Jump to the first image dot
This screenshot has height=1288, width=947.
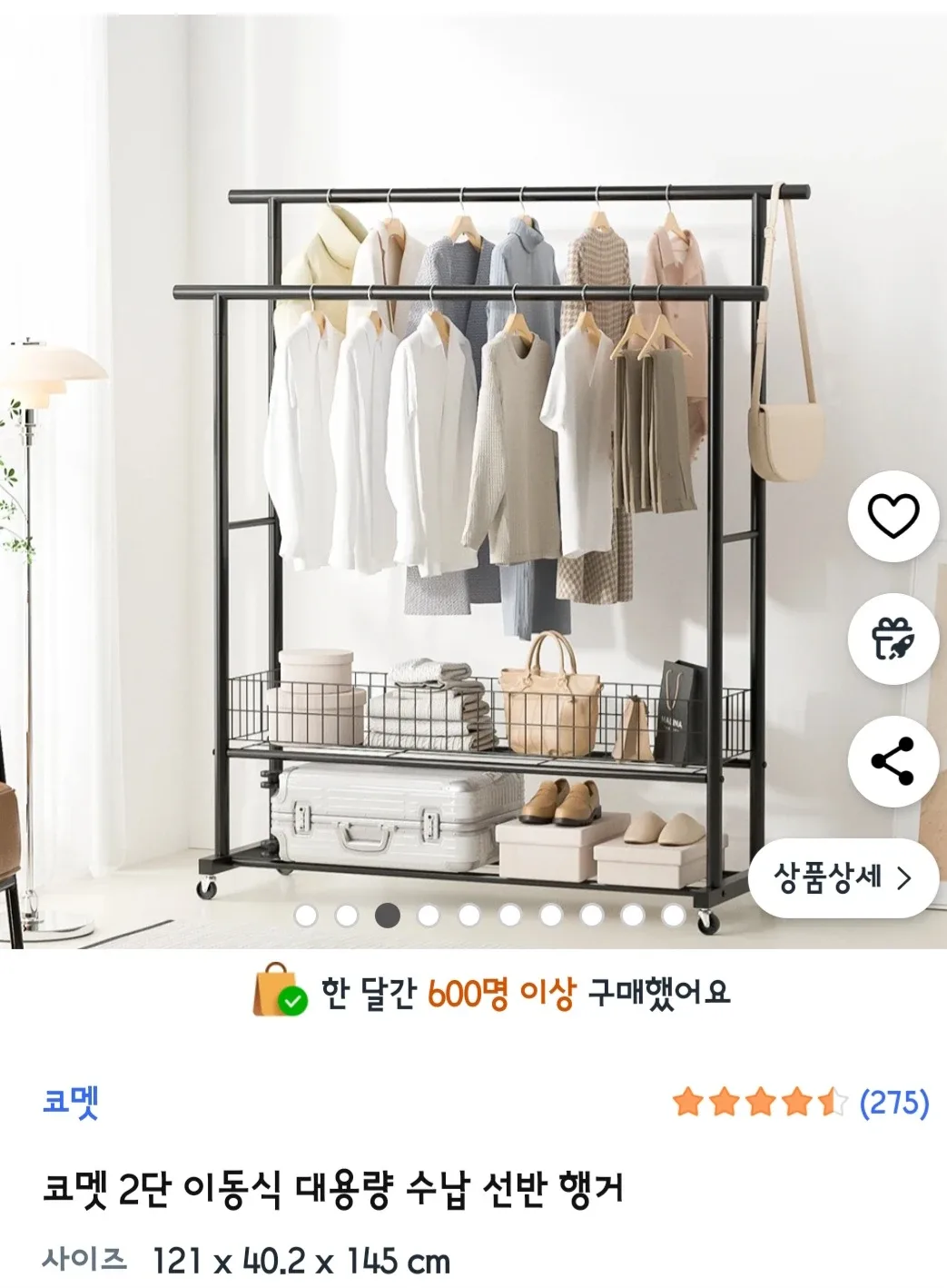coord(306,915)
